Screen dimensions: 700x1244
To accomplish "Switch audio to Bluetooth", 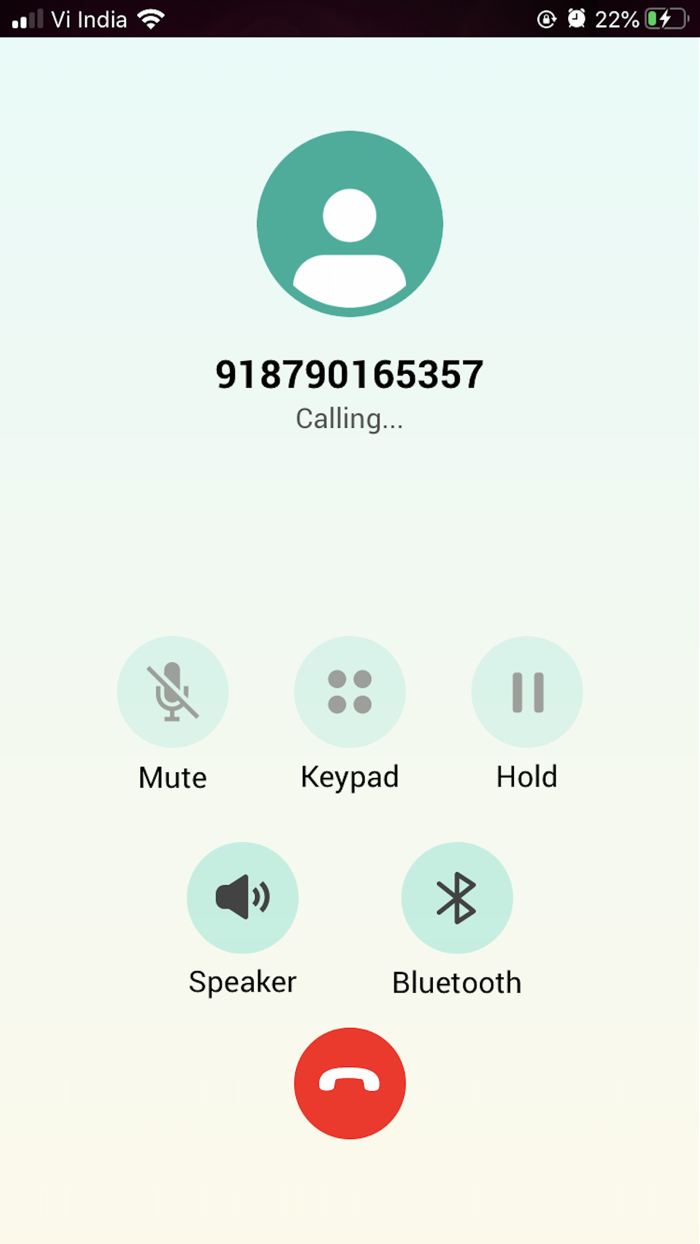I will tap(457, 897).
